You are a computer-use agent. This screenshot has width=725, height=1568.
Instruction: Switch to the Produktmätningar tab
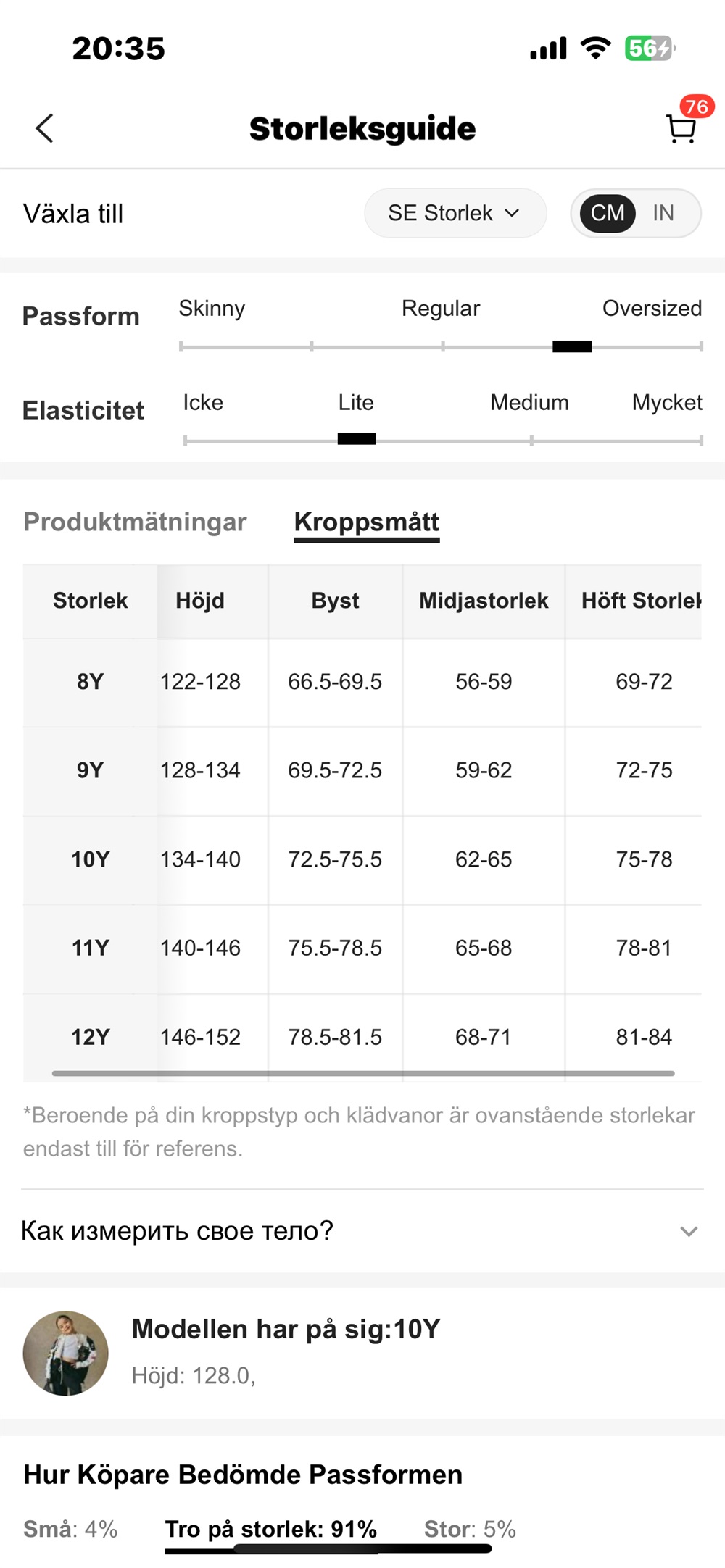coord(135,522)
